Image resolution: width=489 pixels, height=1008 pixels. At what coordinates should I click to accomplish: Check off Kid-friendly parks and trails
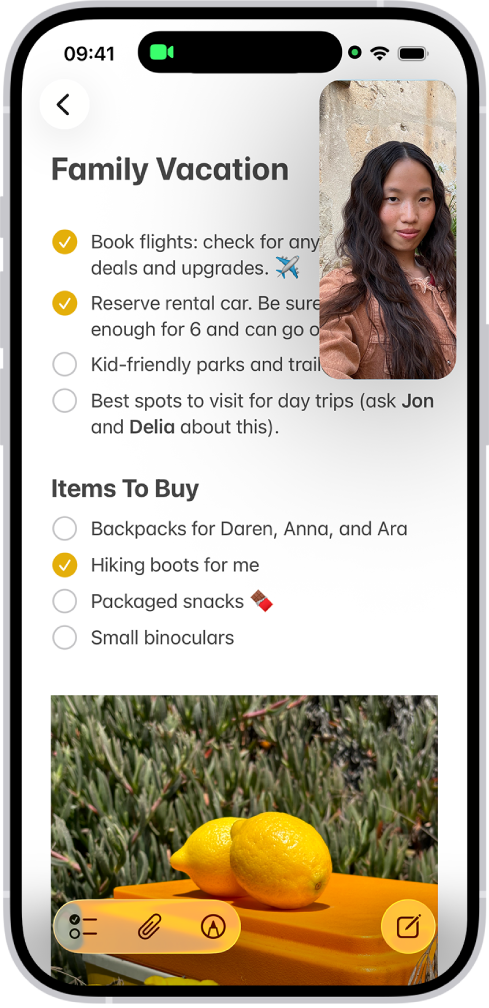(x=65, y=364)
